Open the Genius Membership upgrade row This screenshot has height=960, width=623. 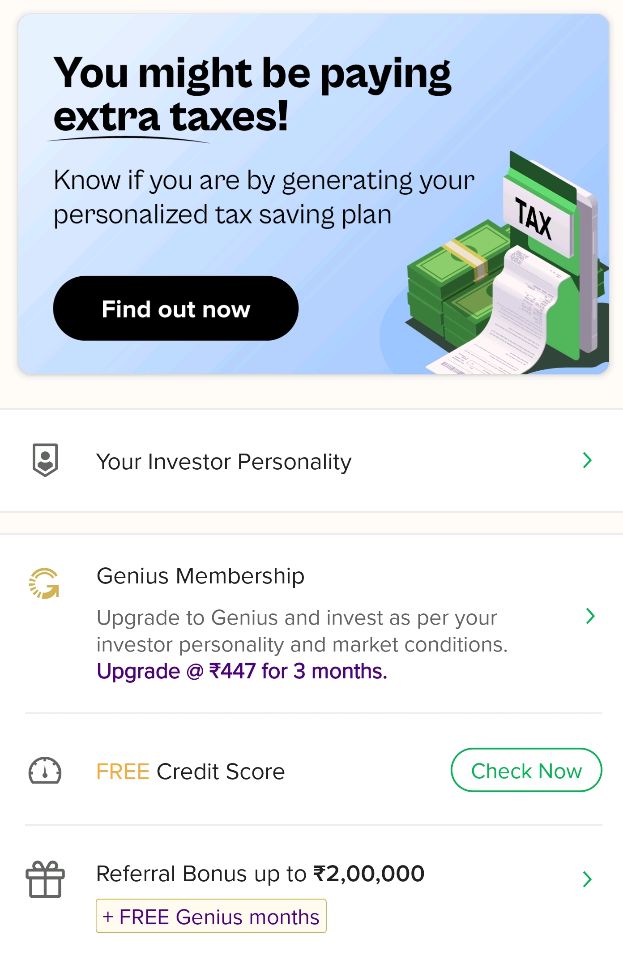coord(312,622)
